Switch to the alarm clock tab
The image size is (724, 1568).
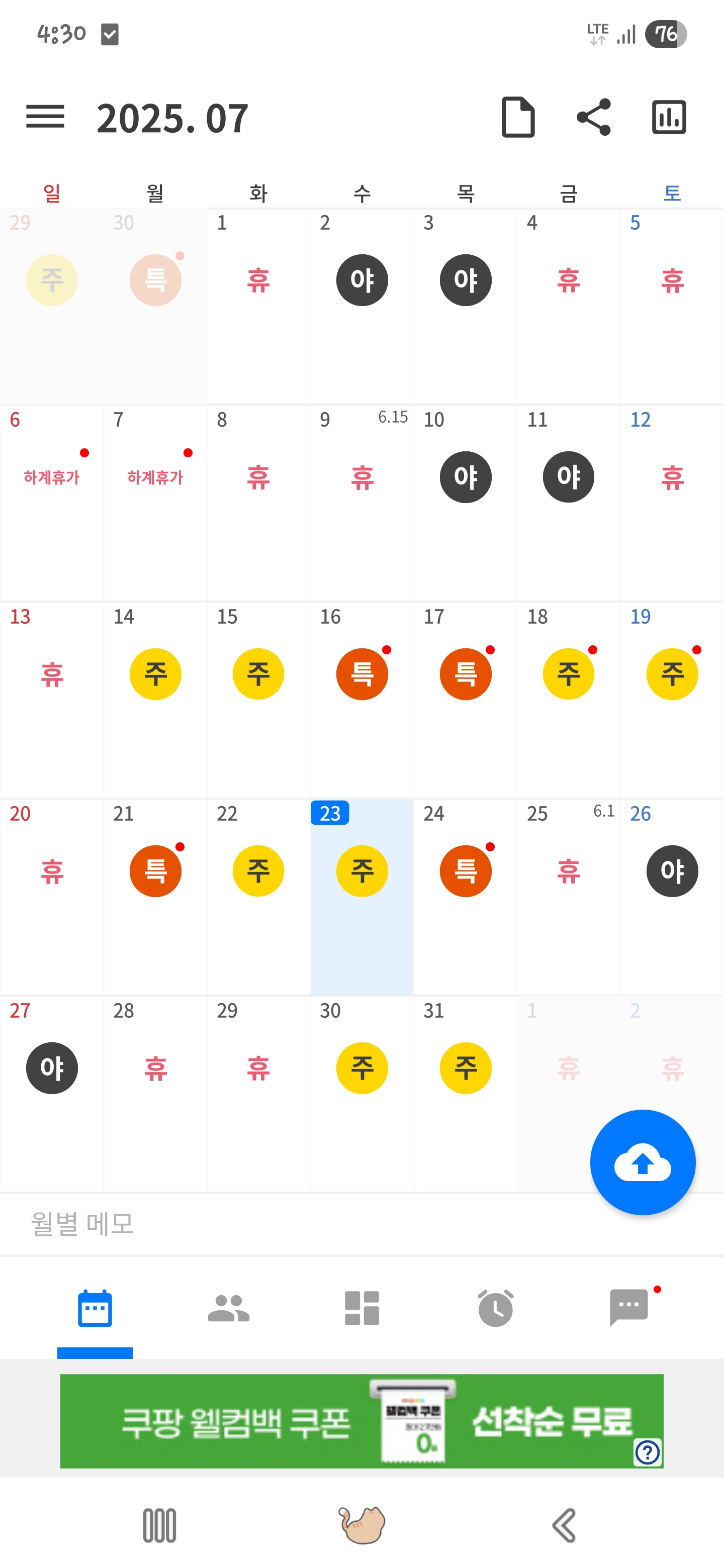tap(495, 1308)
